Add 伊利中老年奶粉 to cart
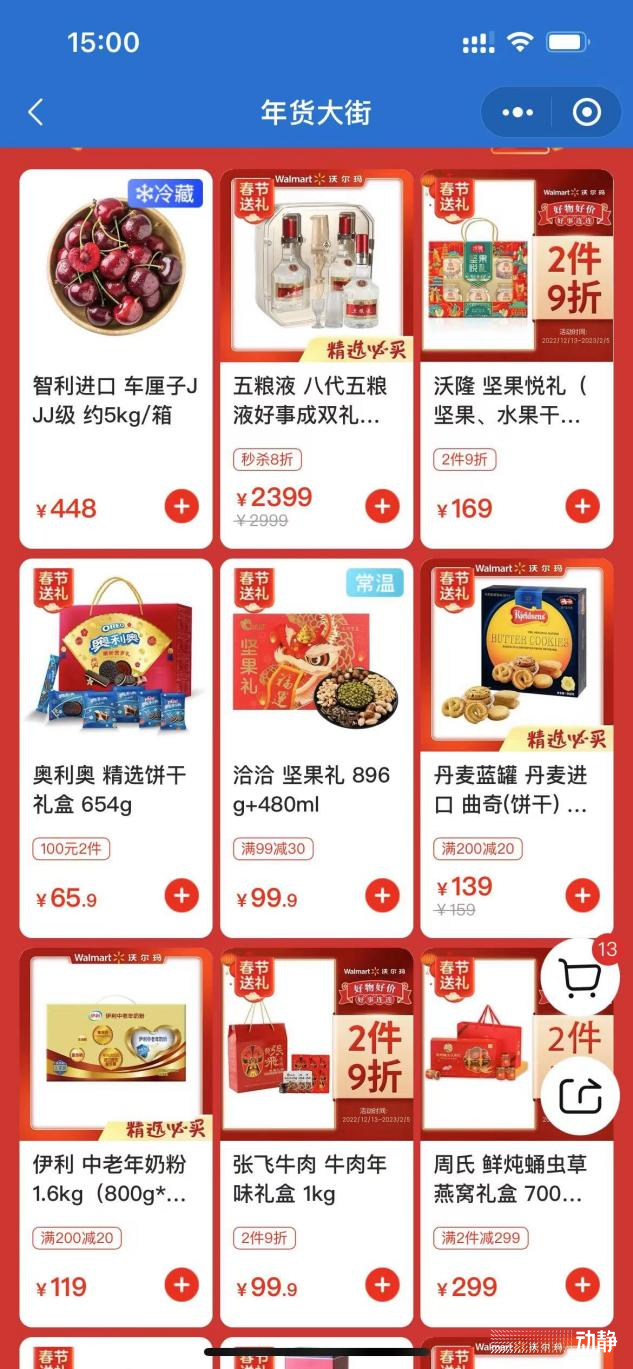 click(181, 1284)
